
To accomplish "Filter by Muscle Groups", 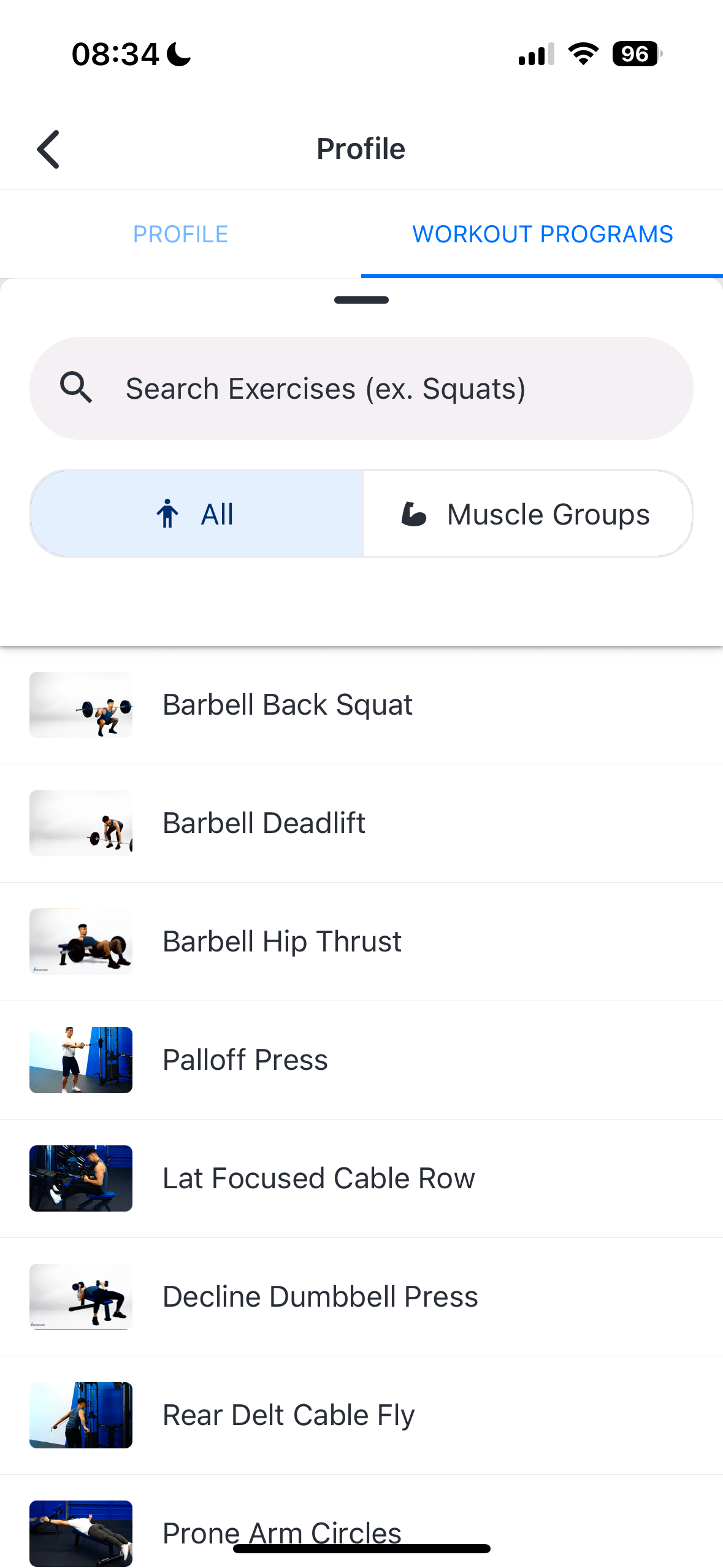I will pyautogui.click(x=527, y=514).
